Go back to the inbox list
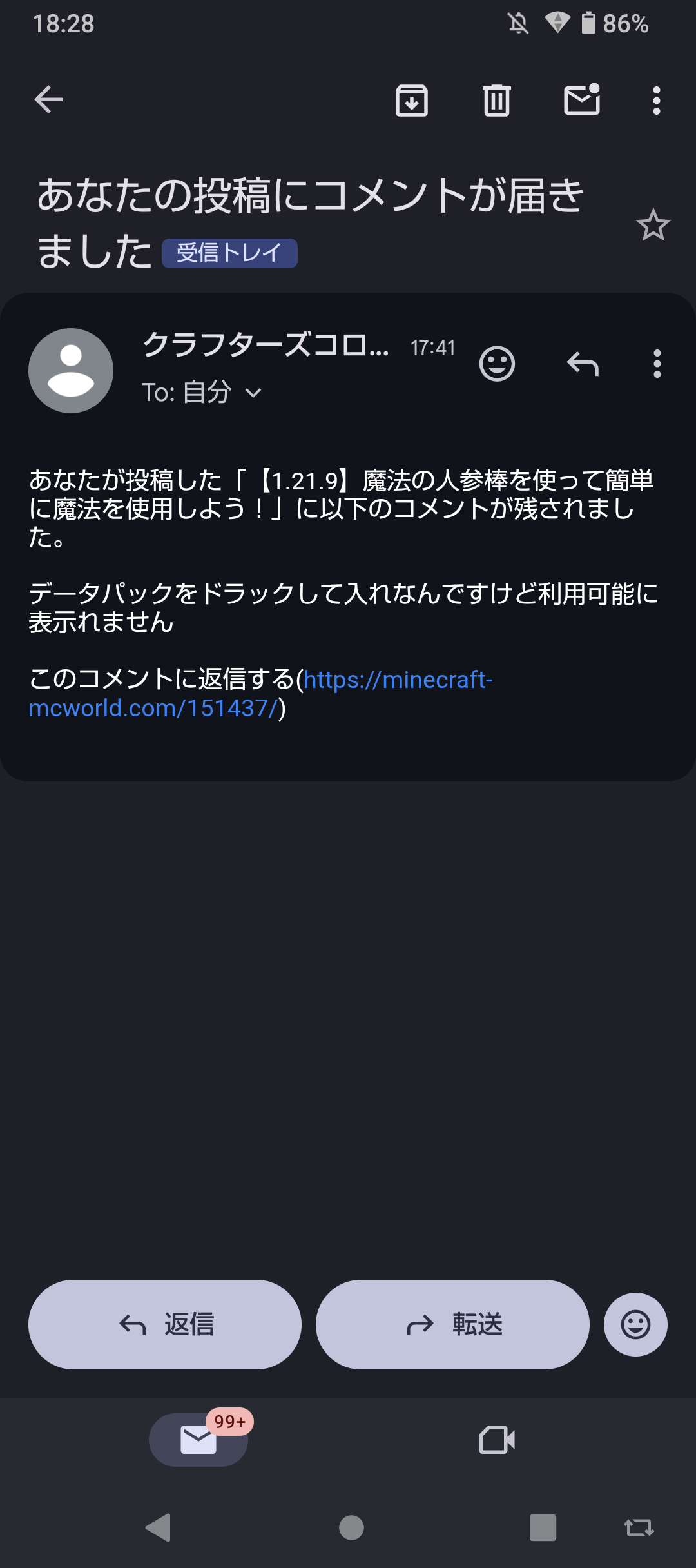The image size is (696, 1568). 48,100
